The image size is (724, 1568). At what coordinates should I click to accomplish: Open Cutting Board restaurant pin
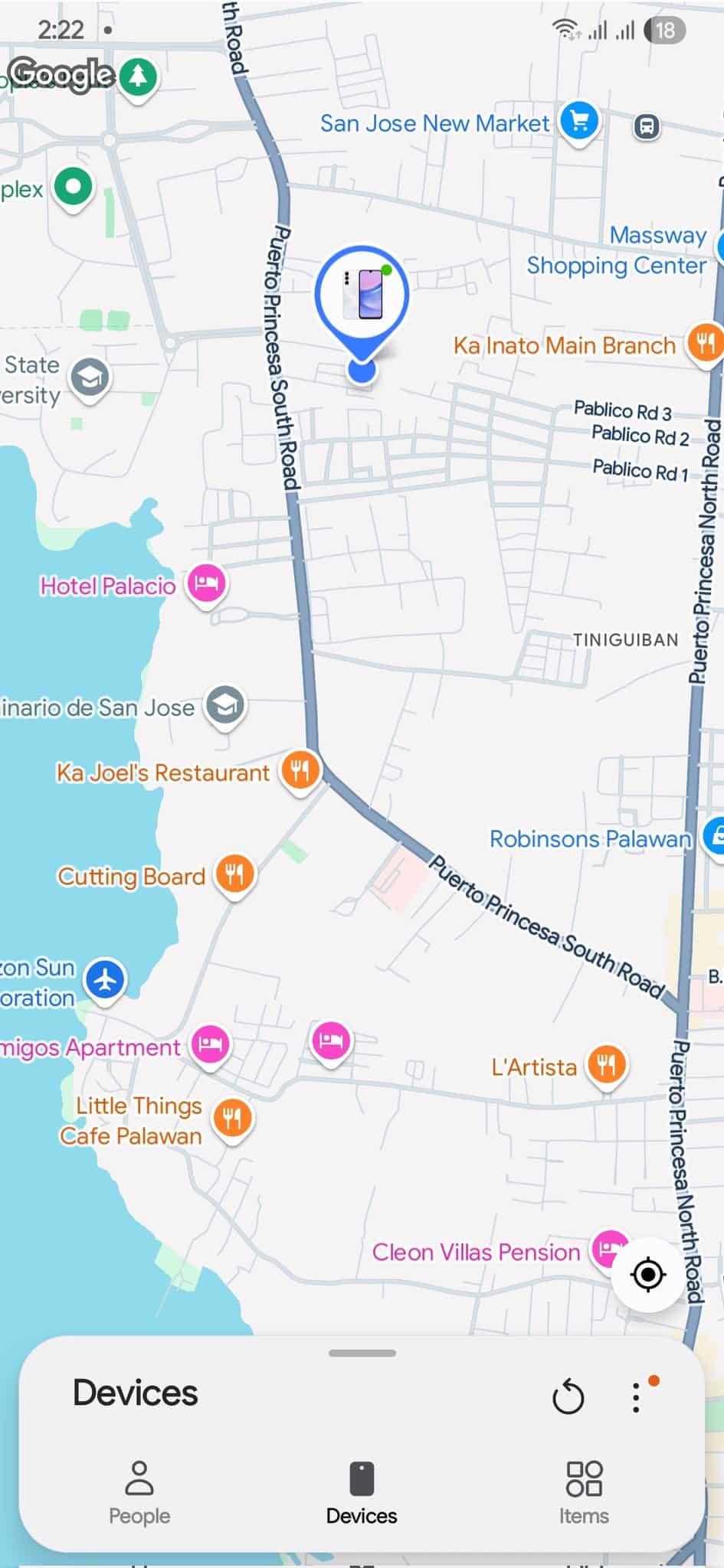pyautogui.click(x=234, y=874)
